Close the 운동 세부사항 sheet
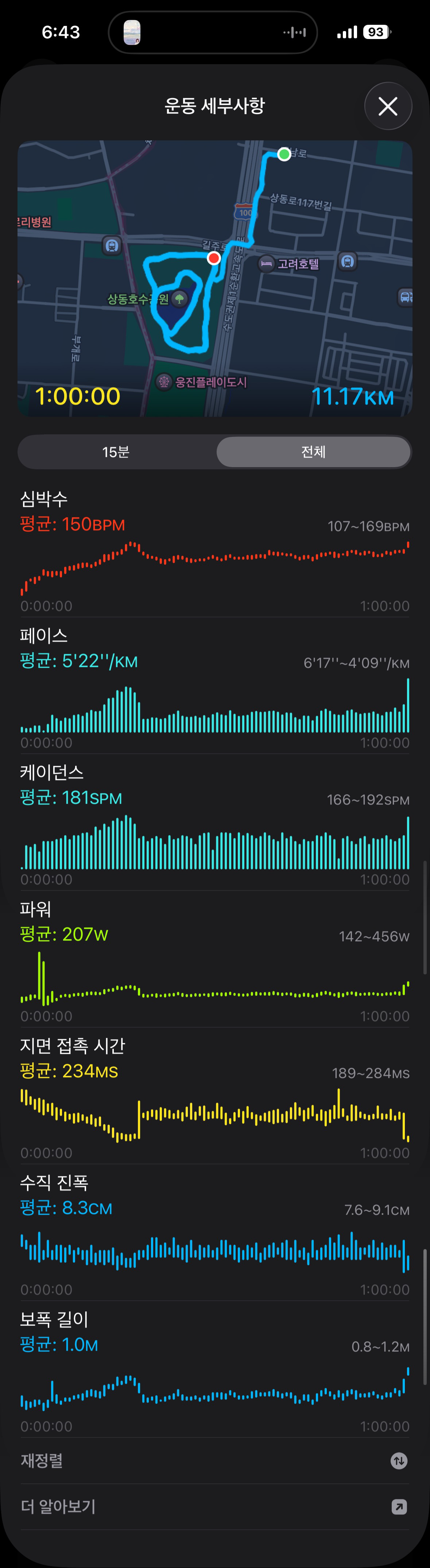Viewport: 430px width, 1568px height. 388,106
